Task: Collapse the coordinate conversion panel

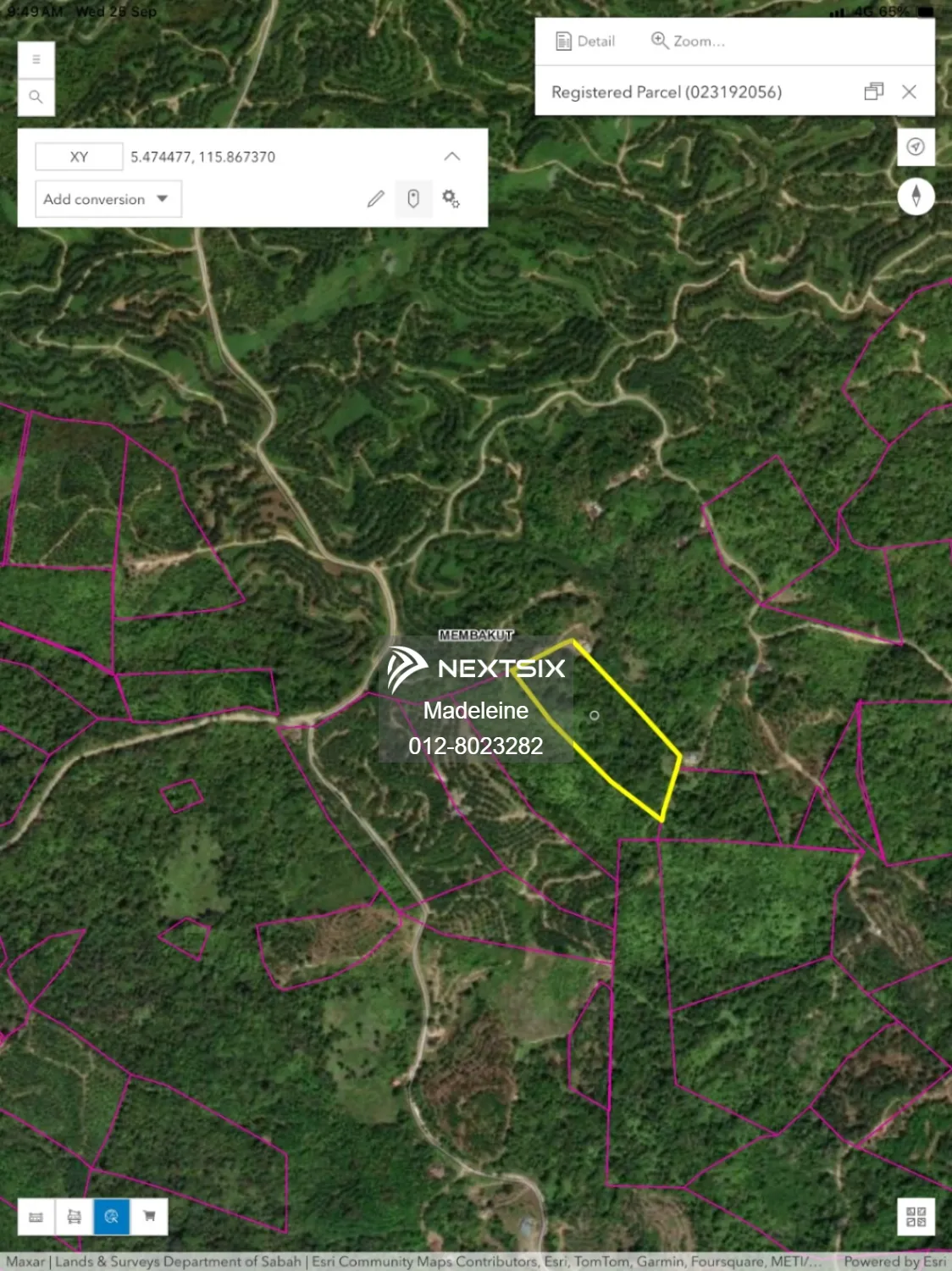Action: [x=452, y=157]
